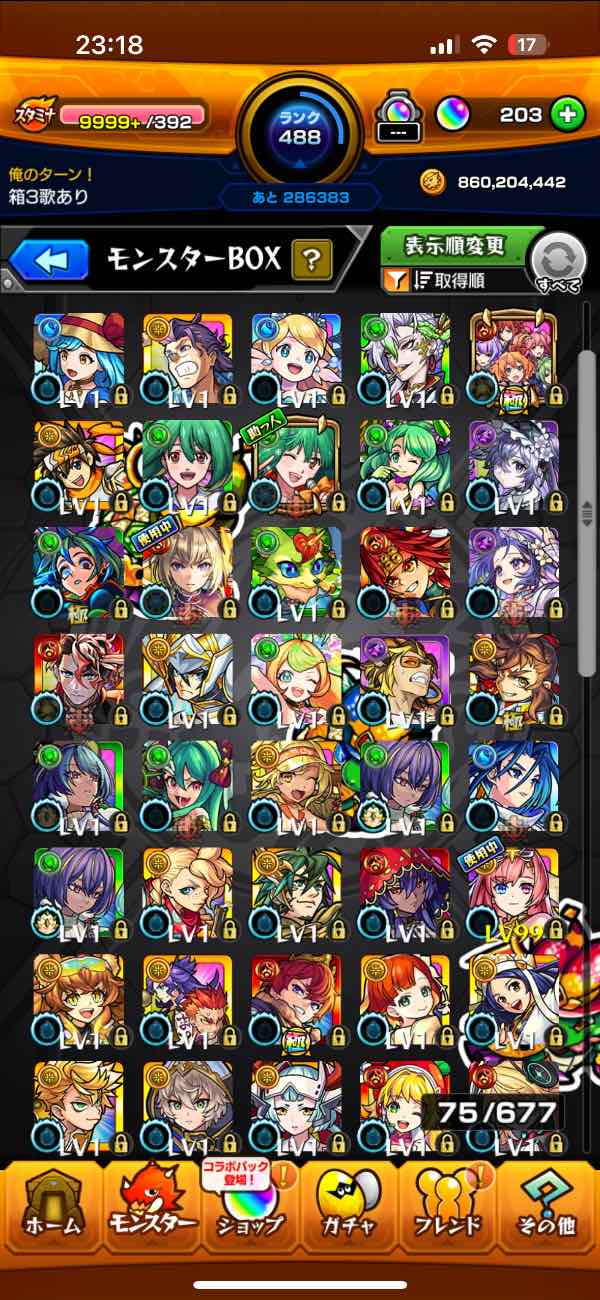Open the question mark help button
Viewport: 600px width, 1300px height.
coord(312,262)
